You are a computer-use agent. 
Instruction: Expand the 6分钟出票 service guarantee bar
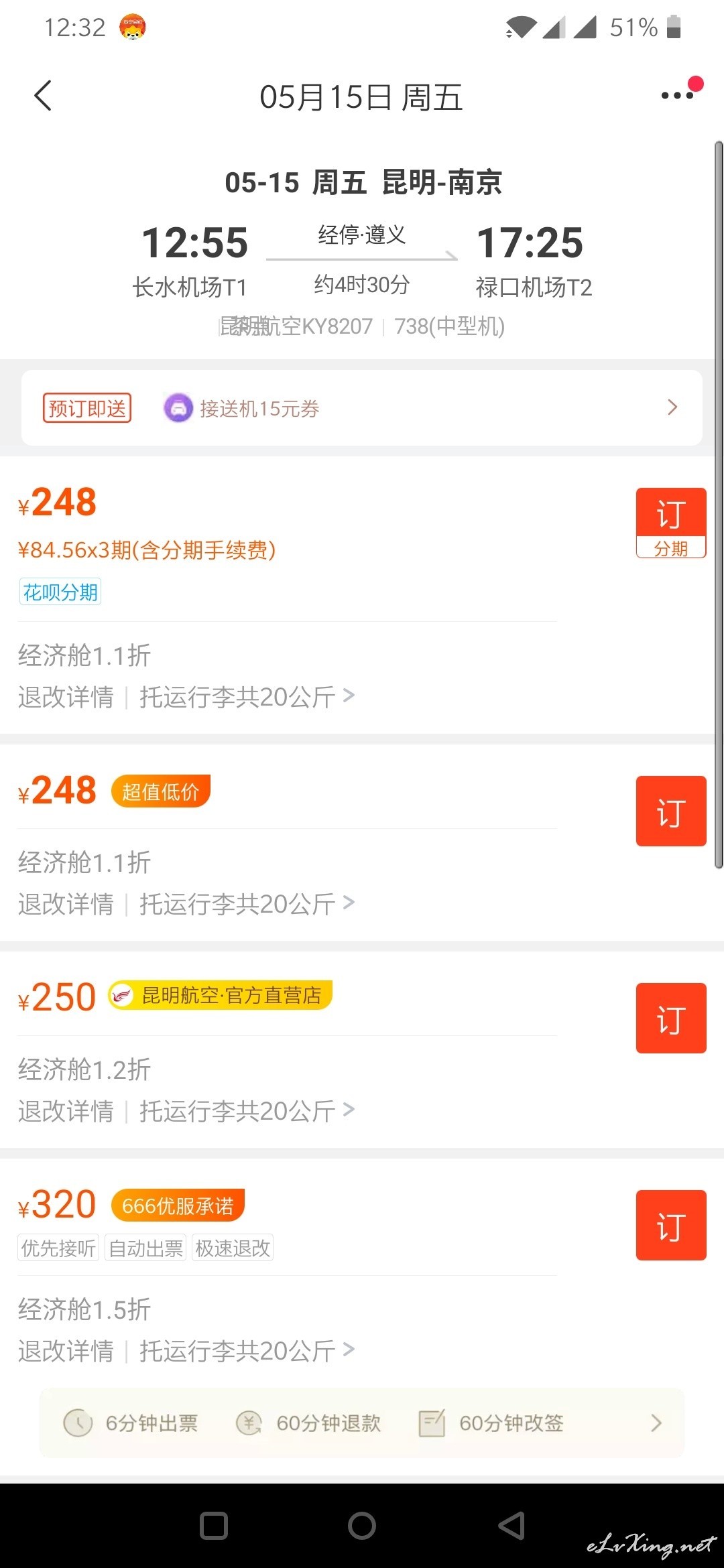[x=362, y=1423]
